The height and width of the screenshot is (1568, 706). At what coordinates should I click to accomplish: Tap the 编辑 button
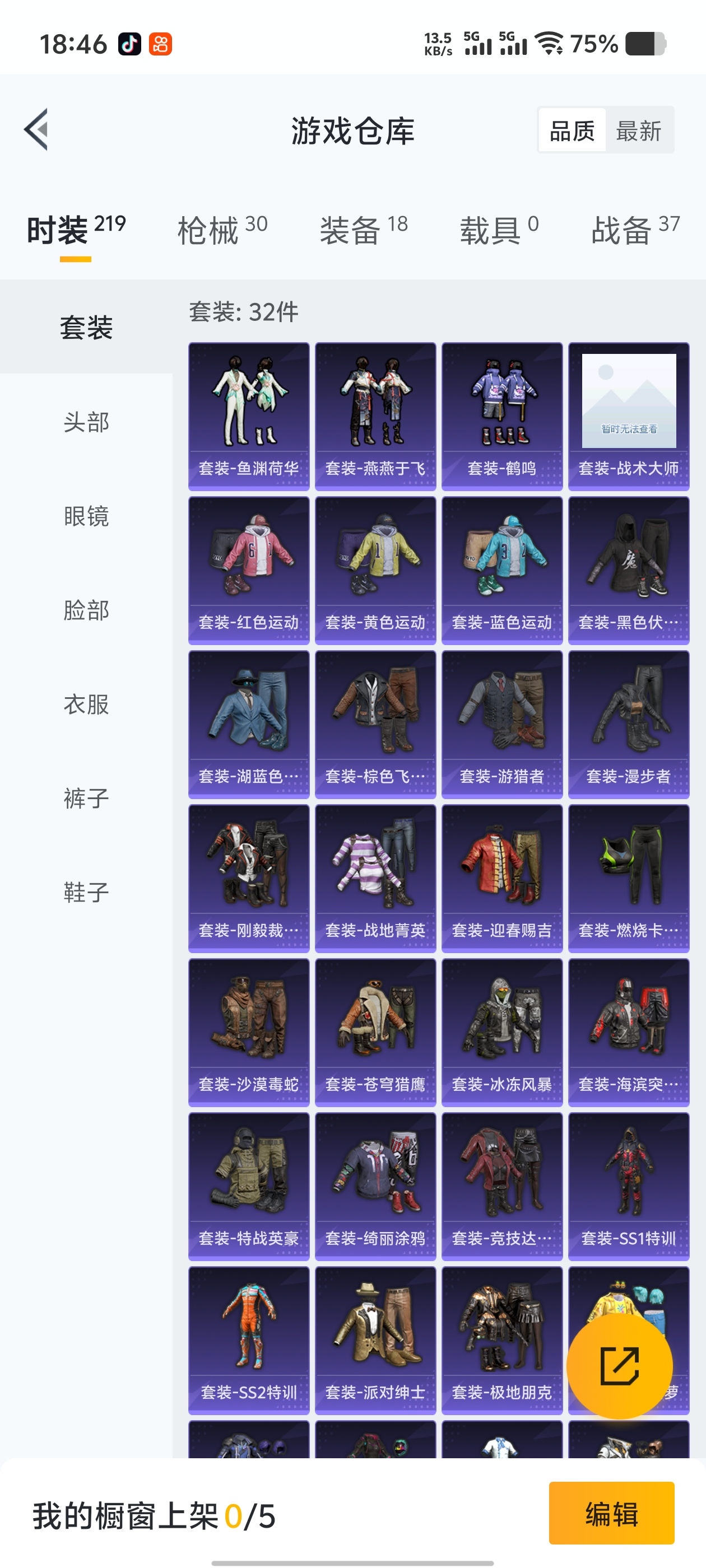pos(611,1513)
